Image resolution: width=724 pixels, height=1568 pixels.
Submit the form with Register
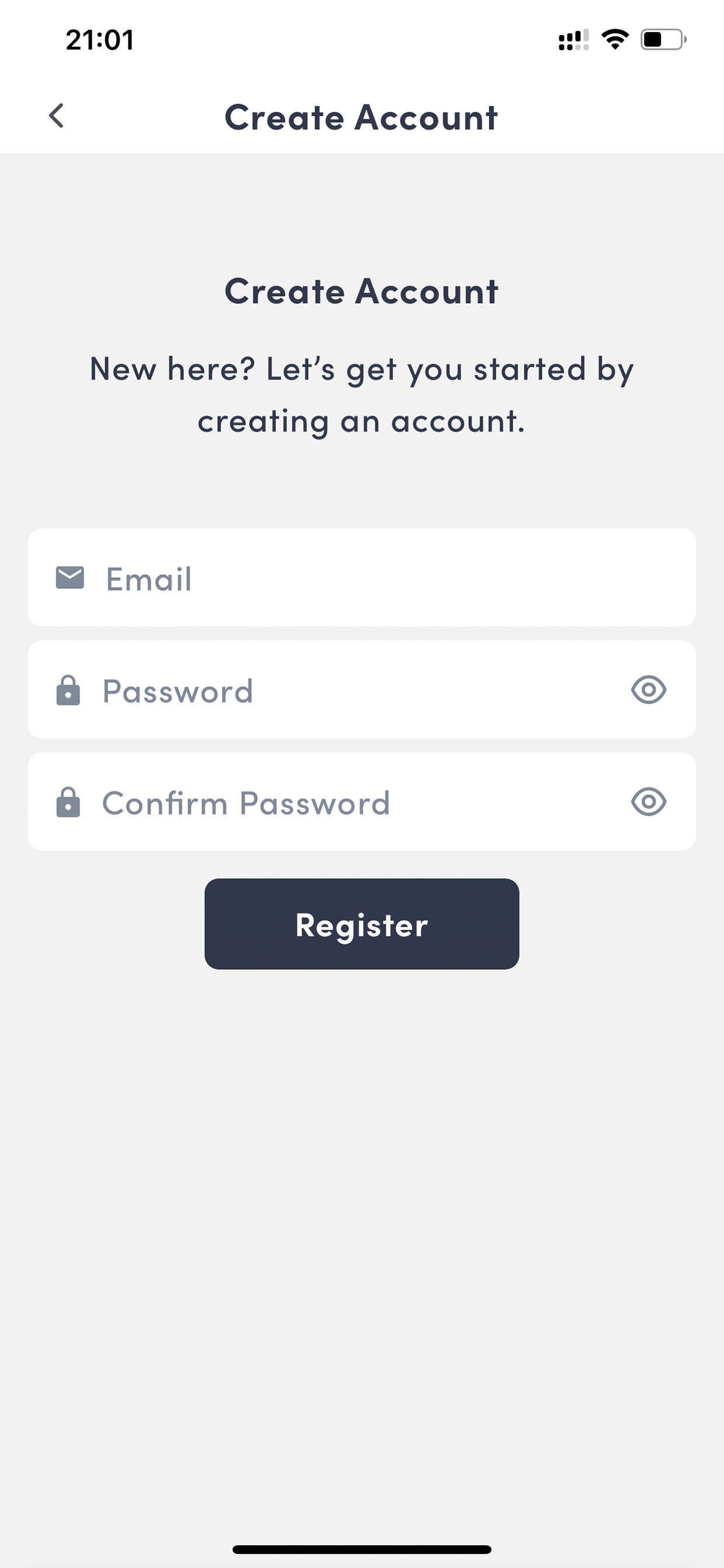362,924
